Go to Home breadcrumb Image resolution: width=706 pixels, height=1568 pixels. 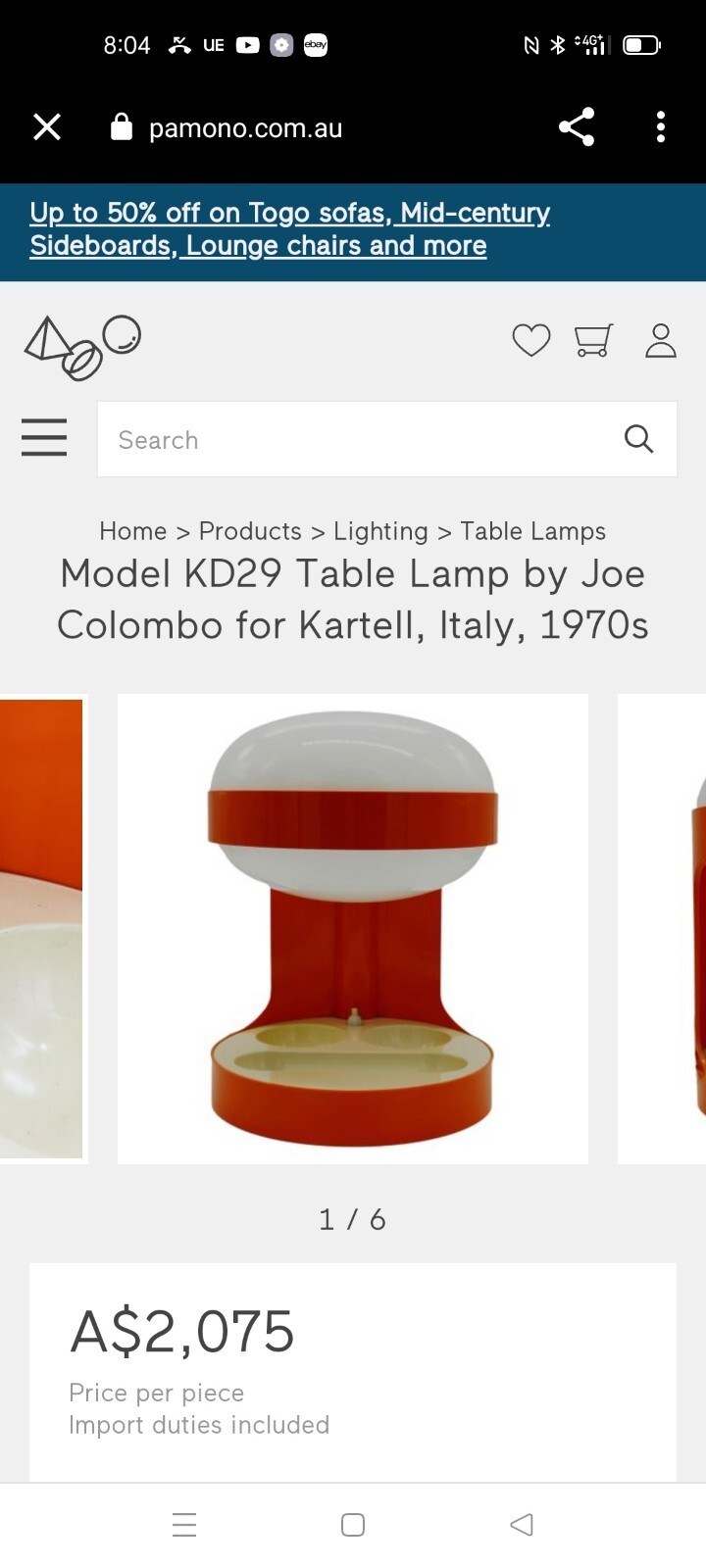[x=132, y=531]
